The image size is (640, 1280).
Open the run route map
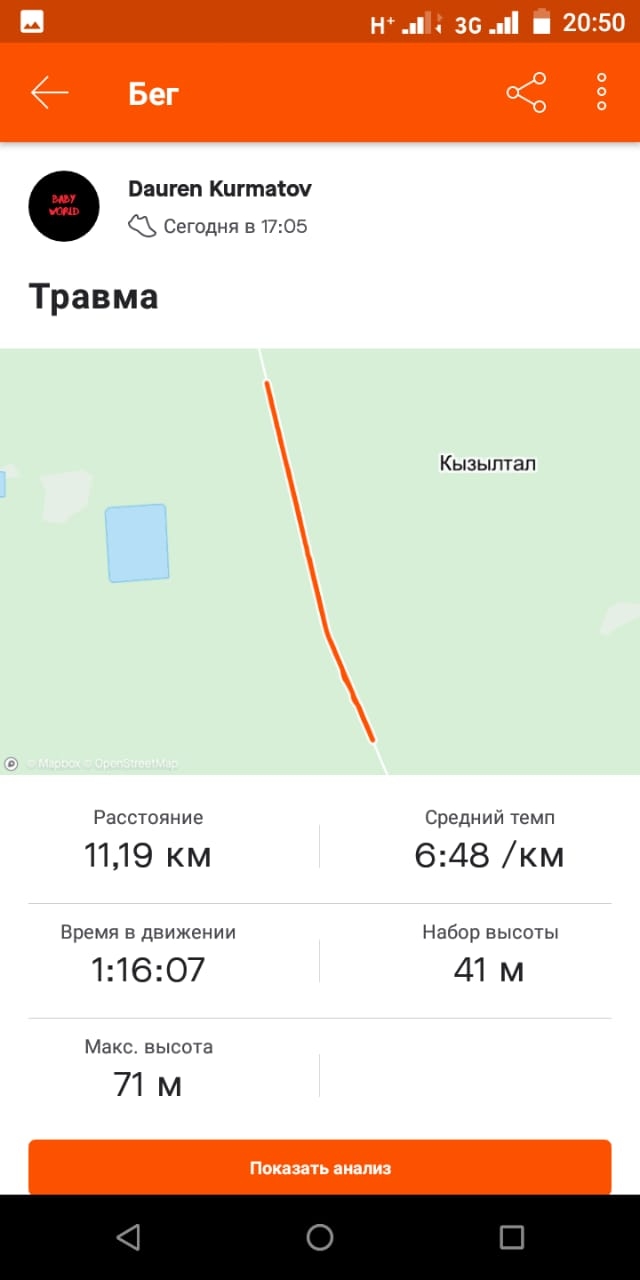320,560
